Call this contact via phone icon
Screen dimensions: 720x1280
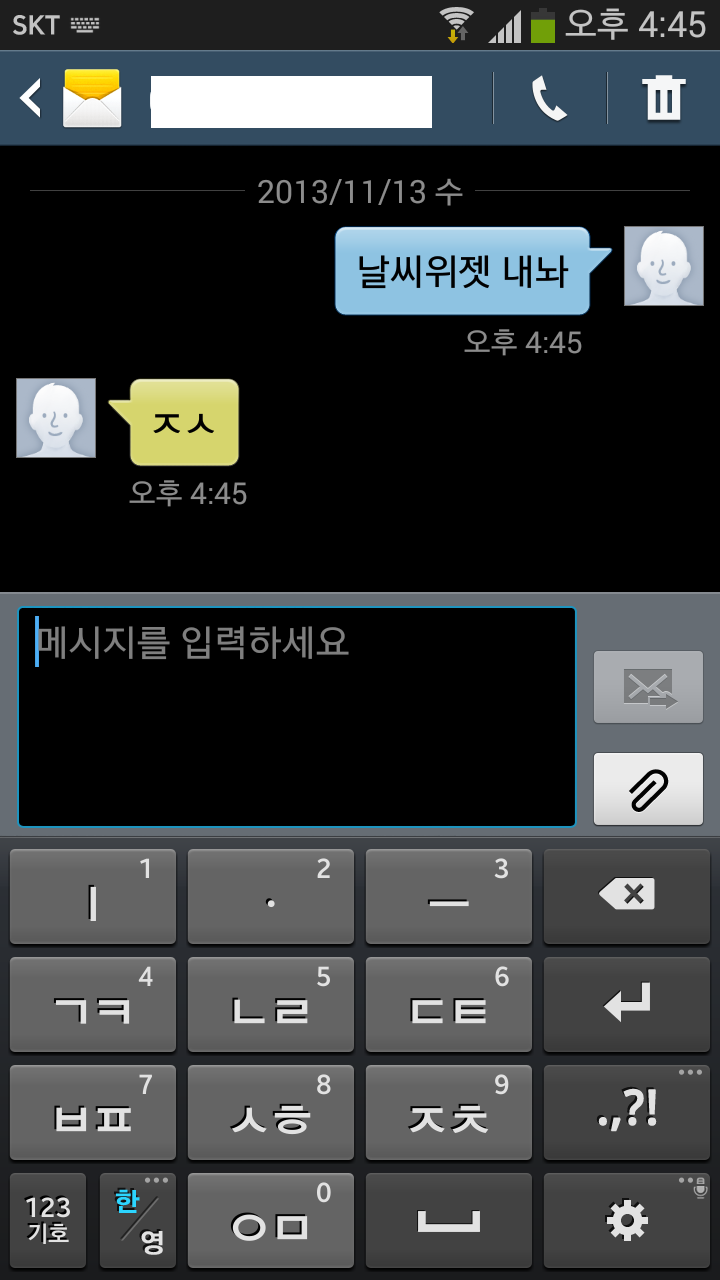pyautogui.click(x=549, y=99)
